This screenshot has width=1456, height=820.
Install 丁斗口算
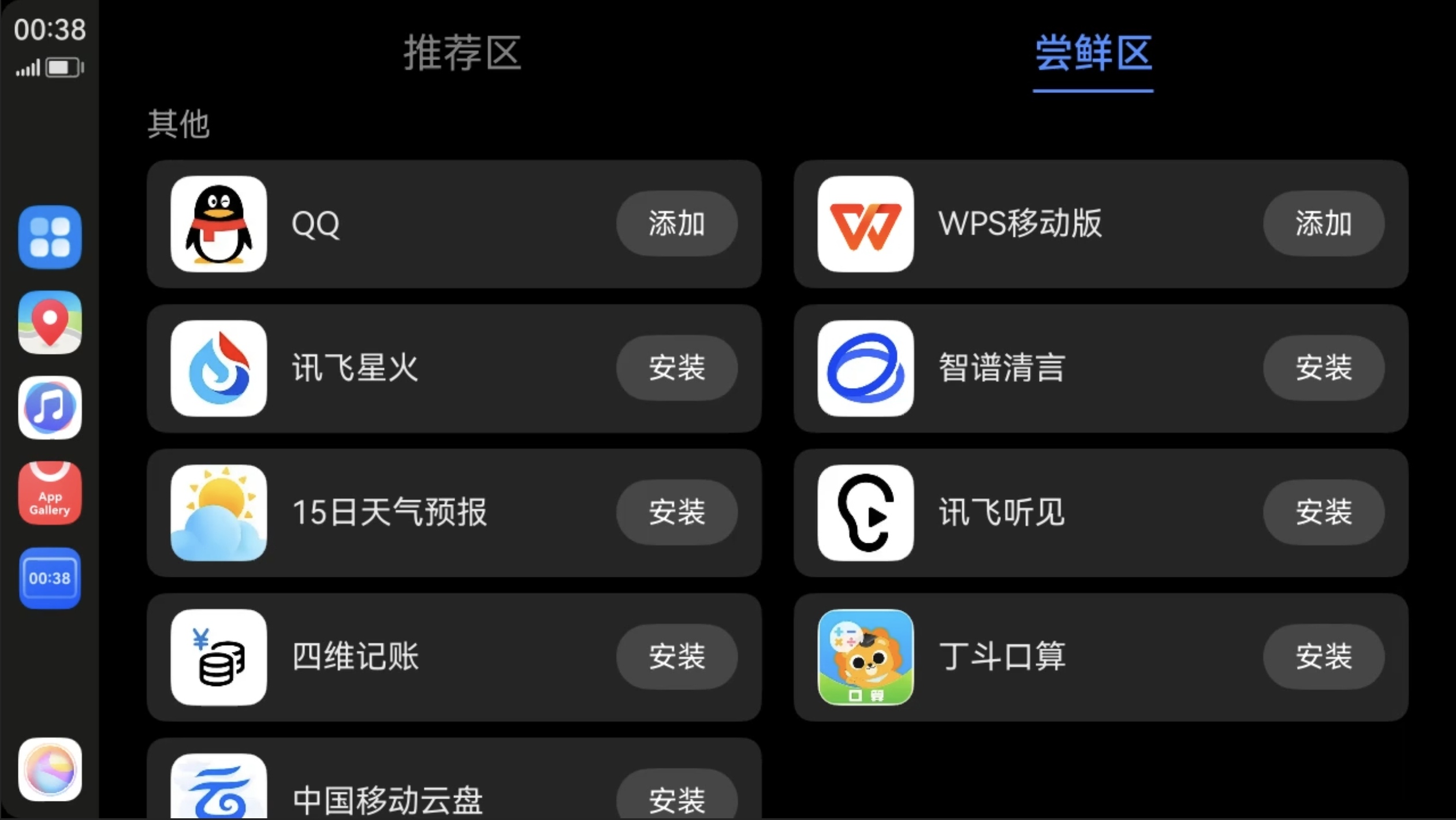pos(1323,657)
